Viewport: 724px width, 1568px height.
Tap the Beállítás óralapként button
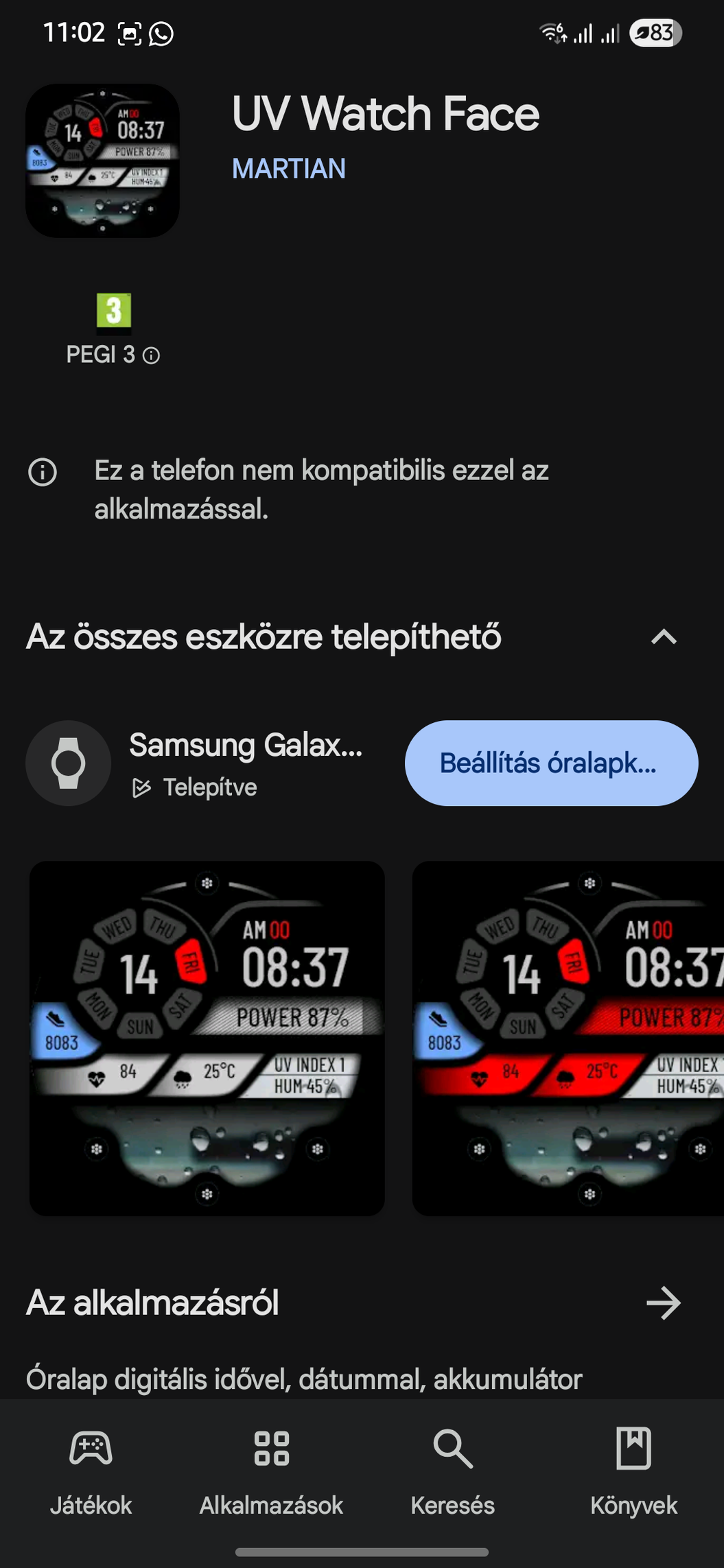point(551,763)
